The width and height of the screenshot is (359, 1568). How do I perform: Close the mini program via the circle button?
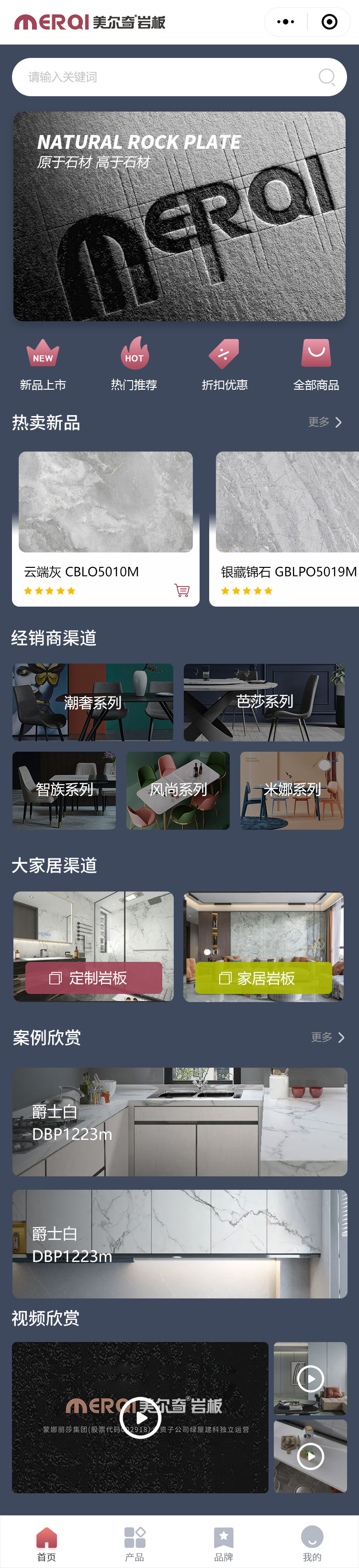329,23
